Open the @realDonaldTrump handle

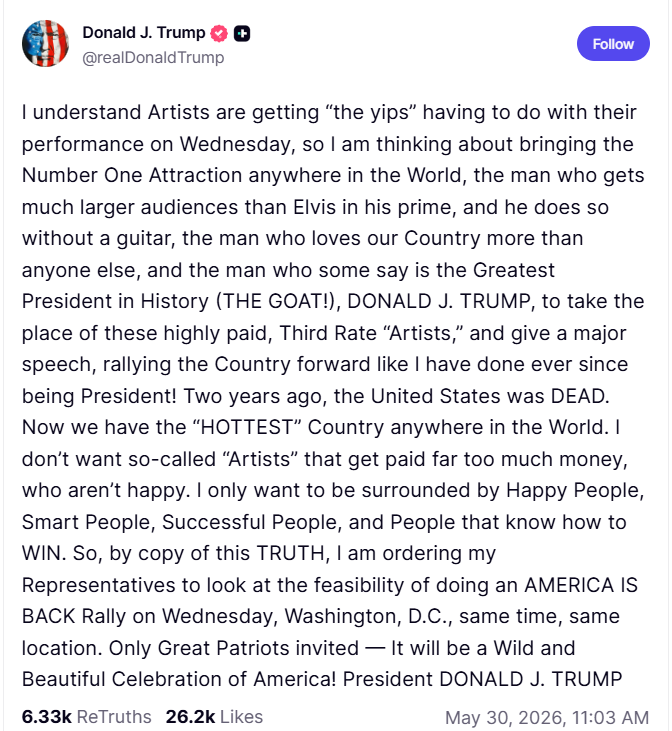click(x=153, y=58)
